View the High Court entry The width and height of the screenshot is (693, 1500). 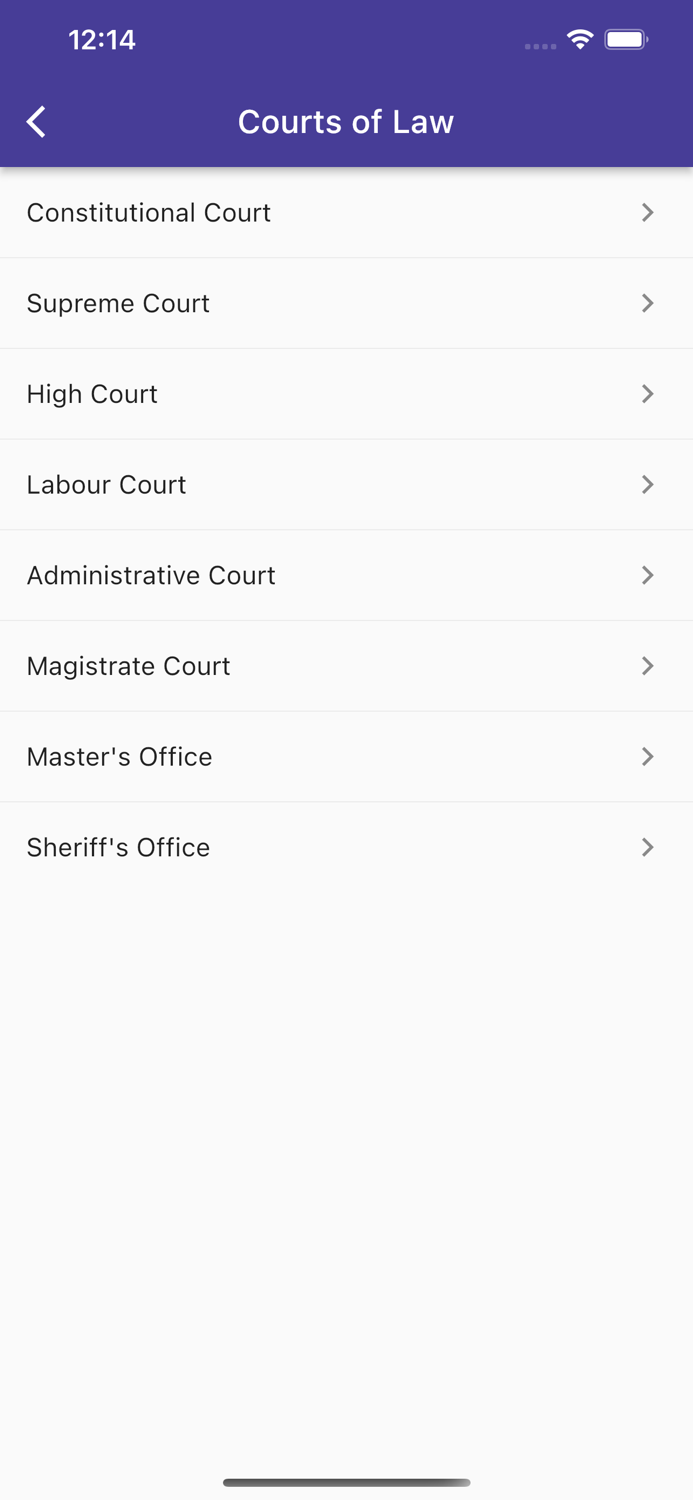(x=346, y=394)
